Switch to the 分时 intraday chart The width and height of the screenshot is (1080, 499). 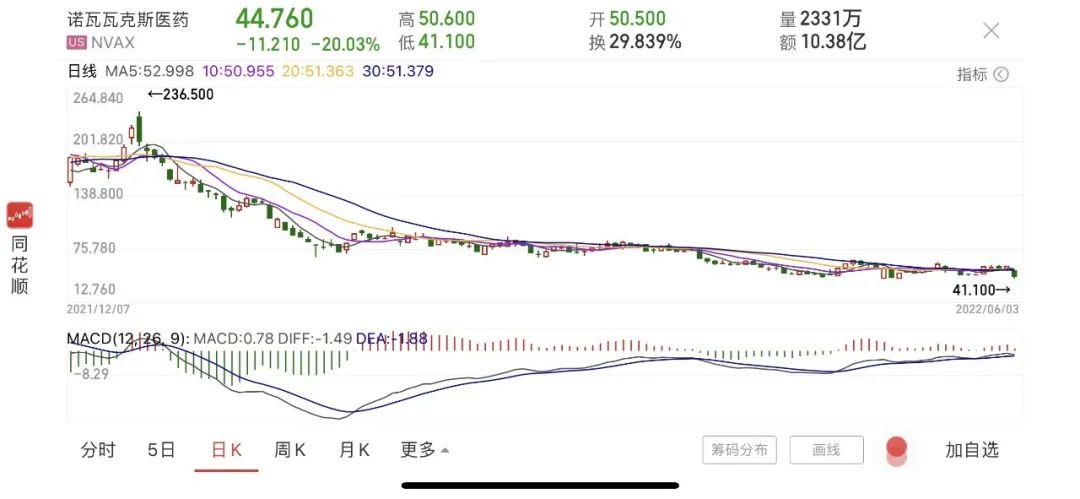click(98, 450)
